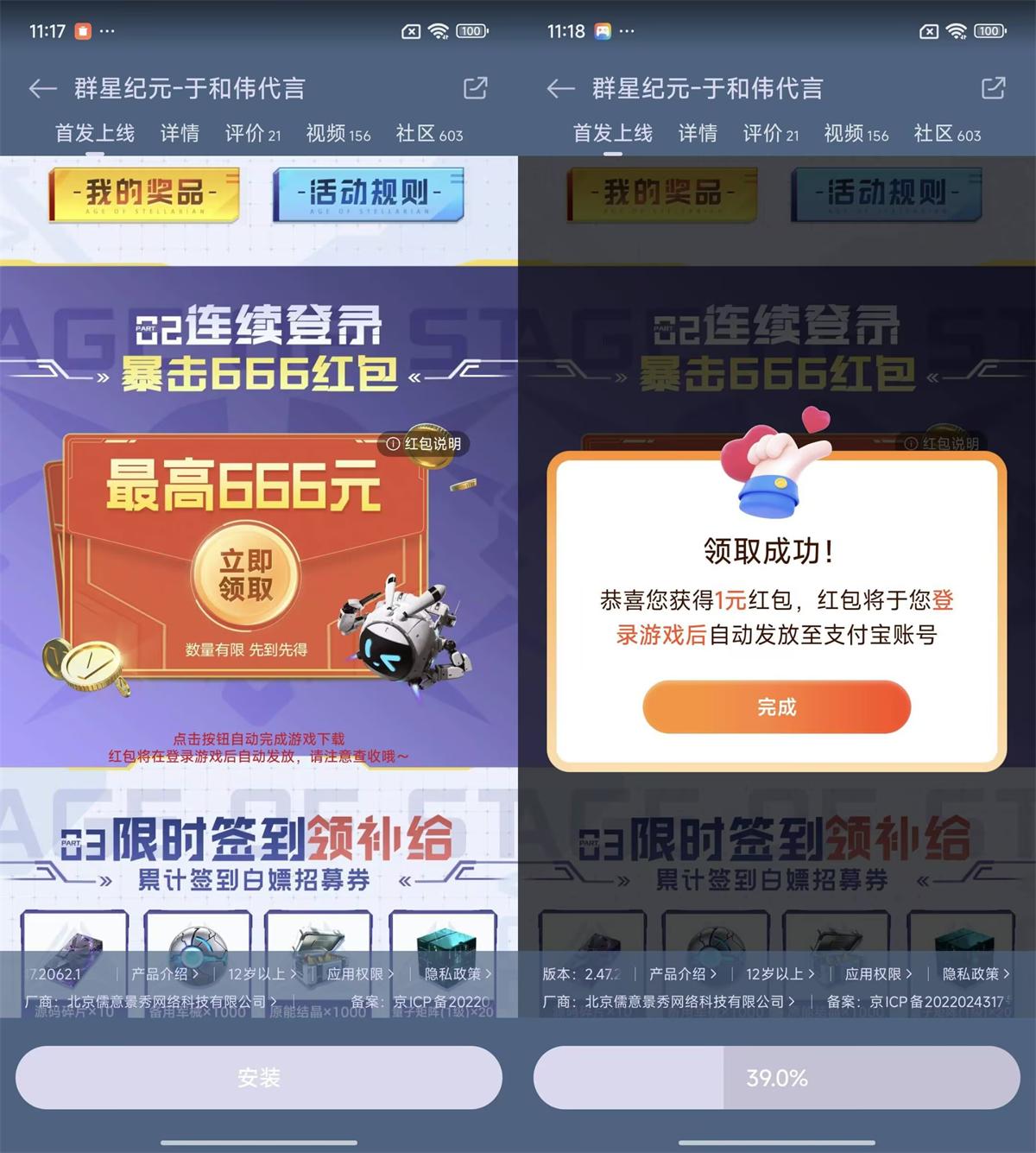Tap the Wi-Fi icon in the status bar
Screen dimensions: 1036x1153
pos(439,29)
